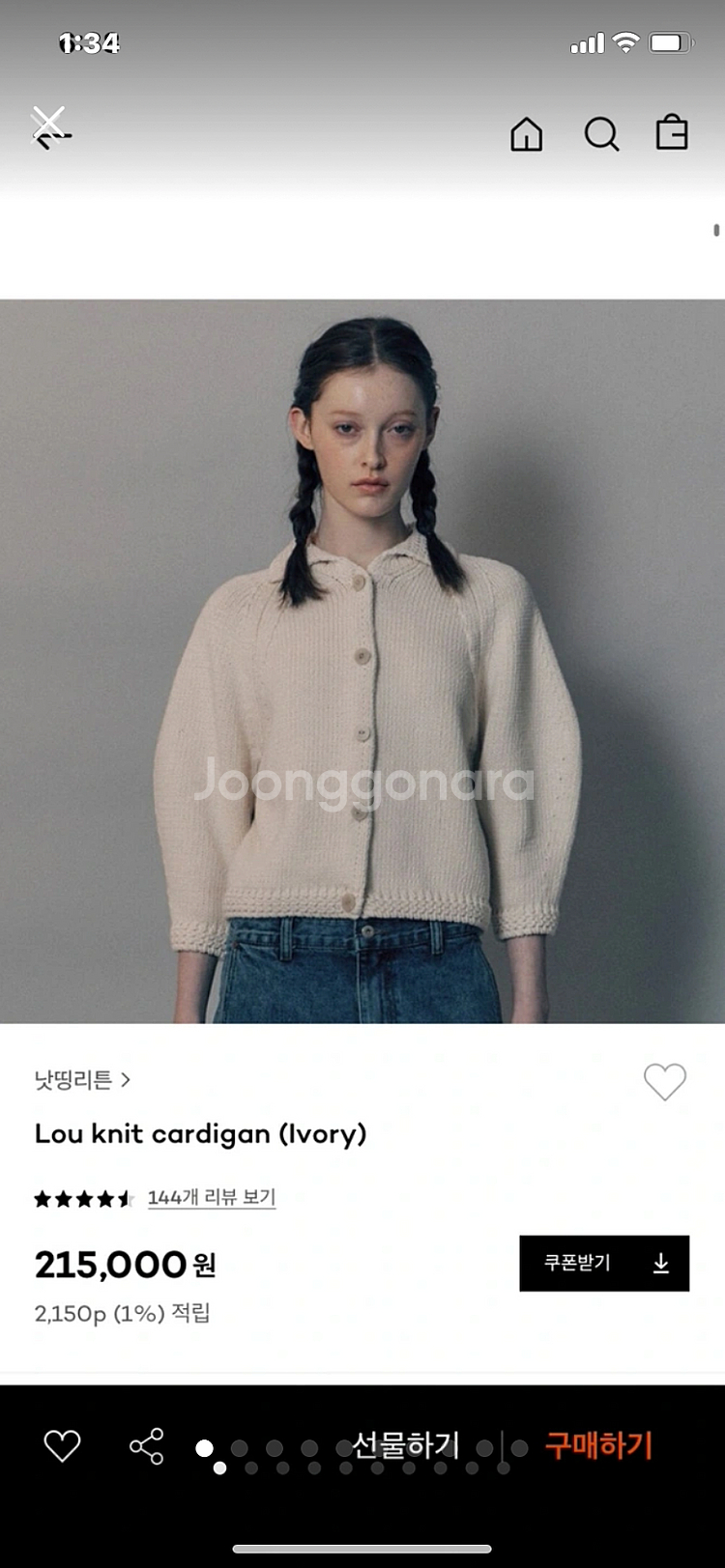
Task: Open the cardigan product photo
Action: point(362,661)
